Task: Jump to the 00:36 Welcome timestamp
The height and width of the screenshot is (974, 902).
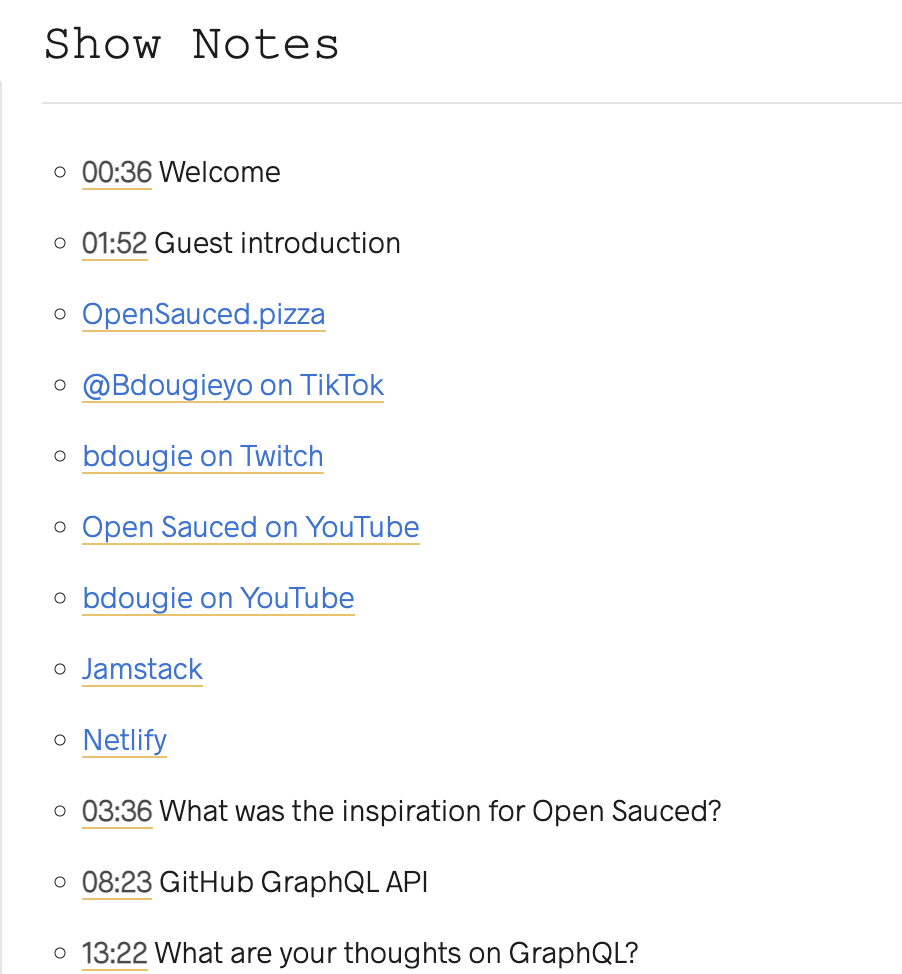Action: tap(116, 173)
